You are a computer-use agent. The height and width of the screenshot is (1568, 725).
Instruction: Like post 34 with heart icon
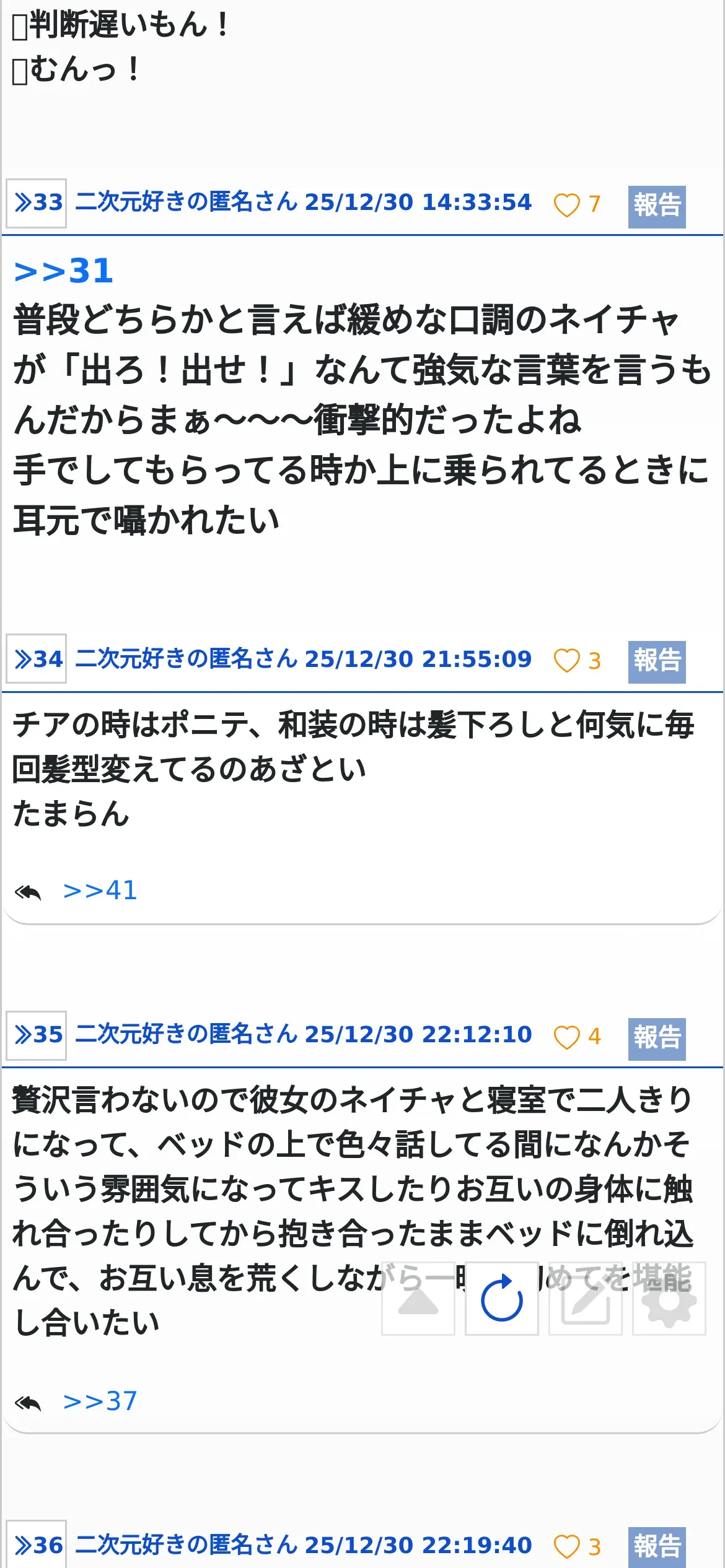click(x=566, y=660)
